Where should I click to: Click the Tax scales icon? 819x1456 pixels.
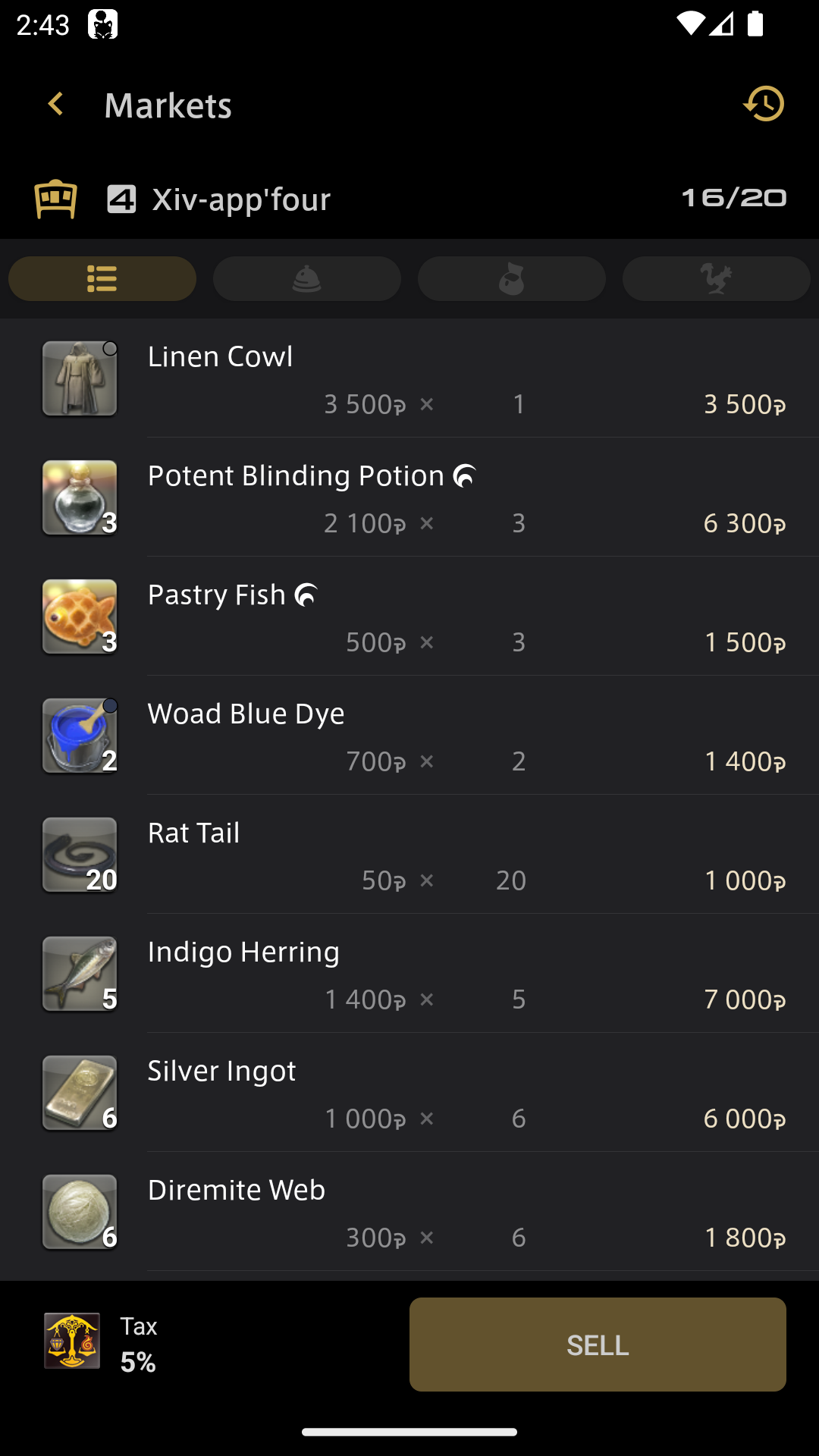(72, 1345)
